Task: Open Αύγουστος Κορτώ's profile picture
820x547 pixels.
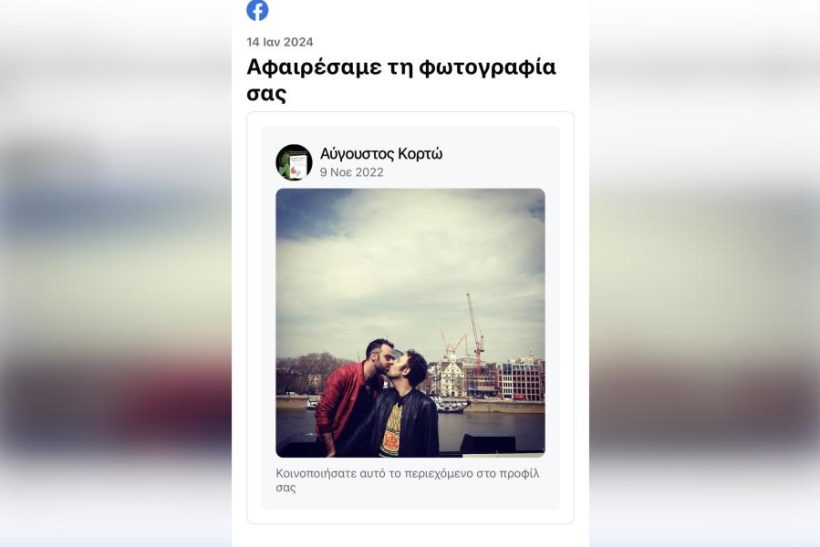Action: (x=294, y=162)
